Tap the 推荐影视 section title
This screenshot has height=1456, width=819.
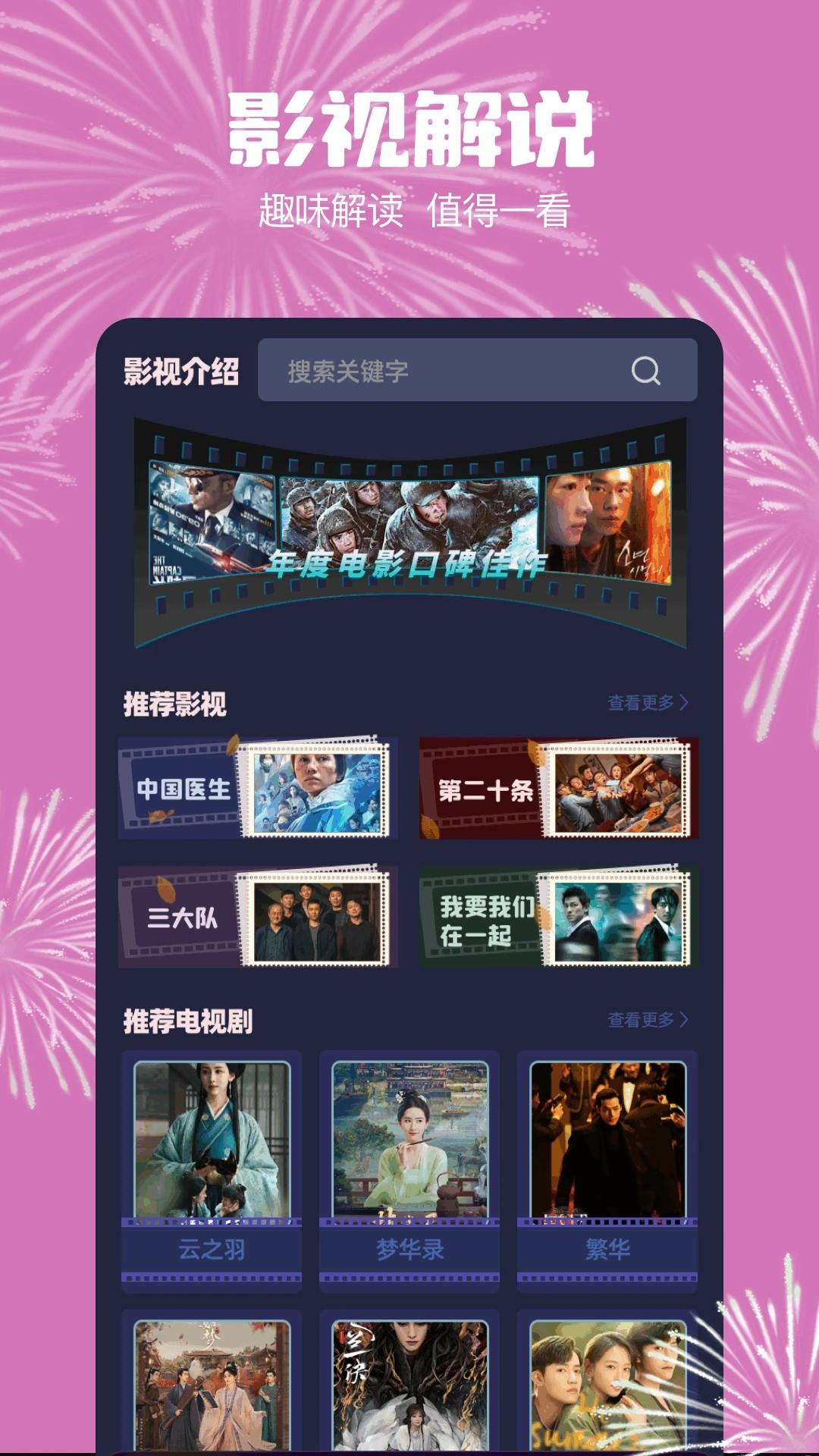pyautogui.click(x=174, y=702)
